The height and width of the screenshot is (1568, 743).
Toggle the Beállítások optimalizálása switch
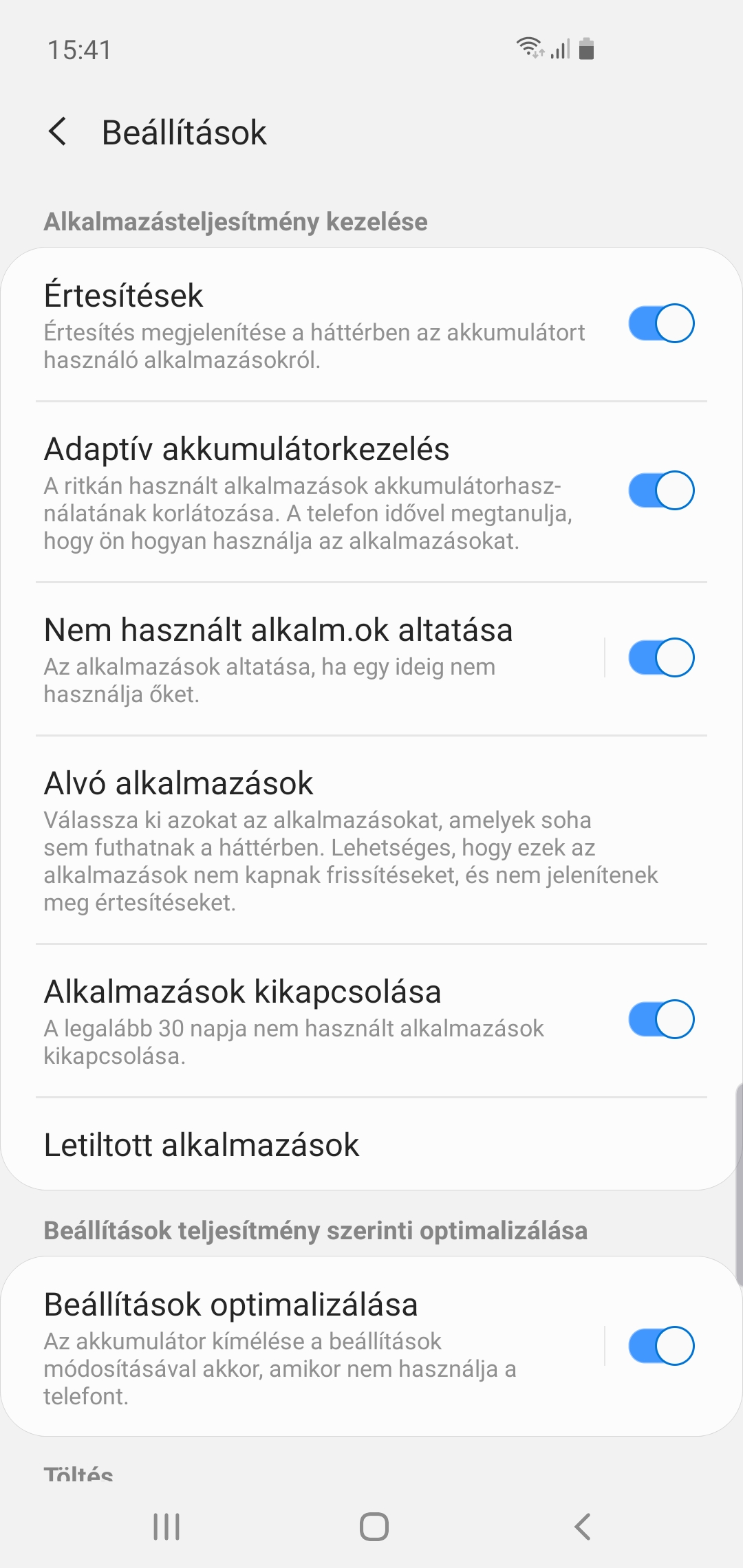(x=661, y=1346)
